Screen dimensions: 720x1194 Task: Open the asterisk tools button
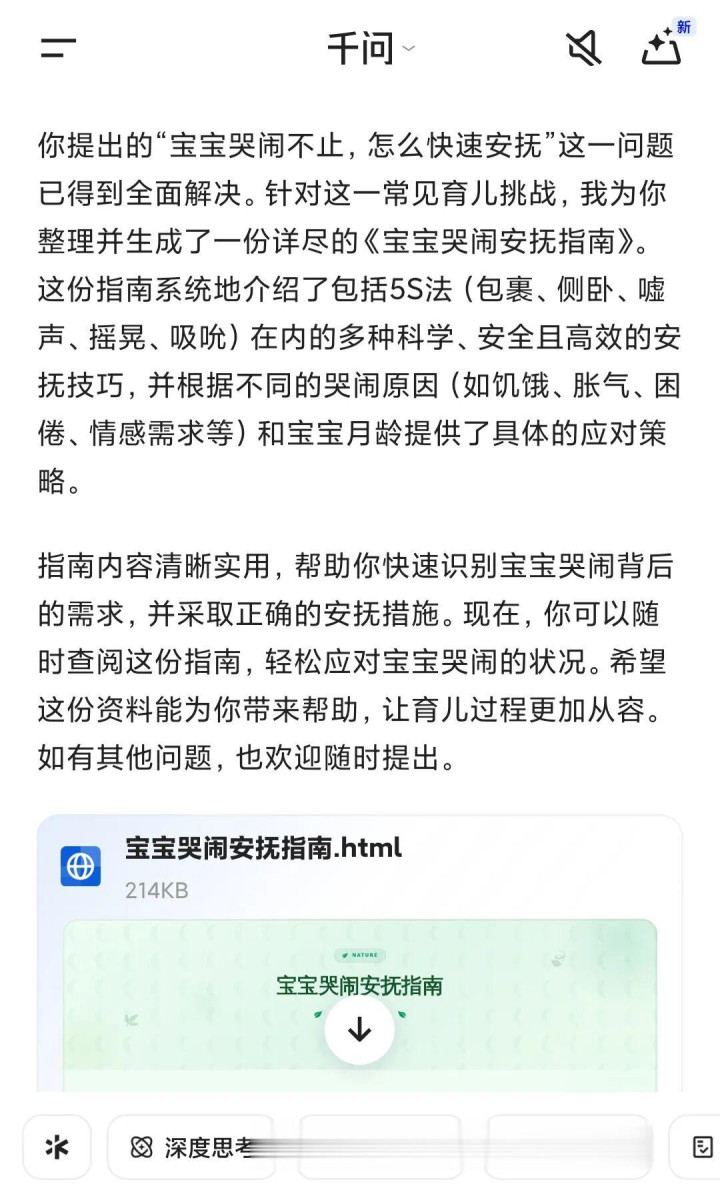57,1148
